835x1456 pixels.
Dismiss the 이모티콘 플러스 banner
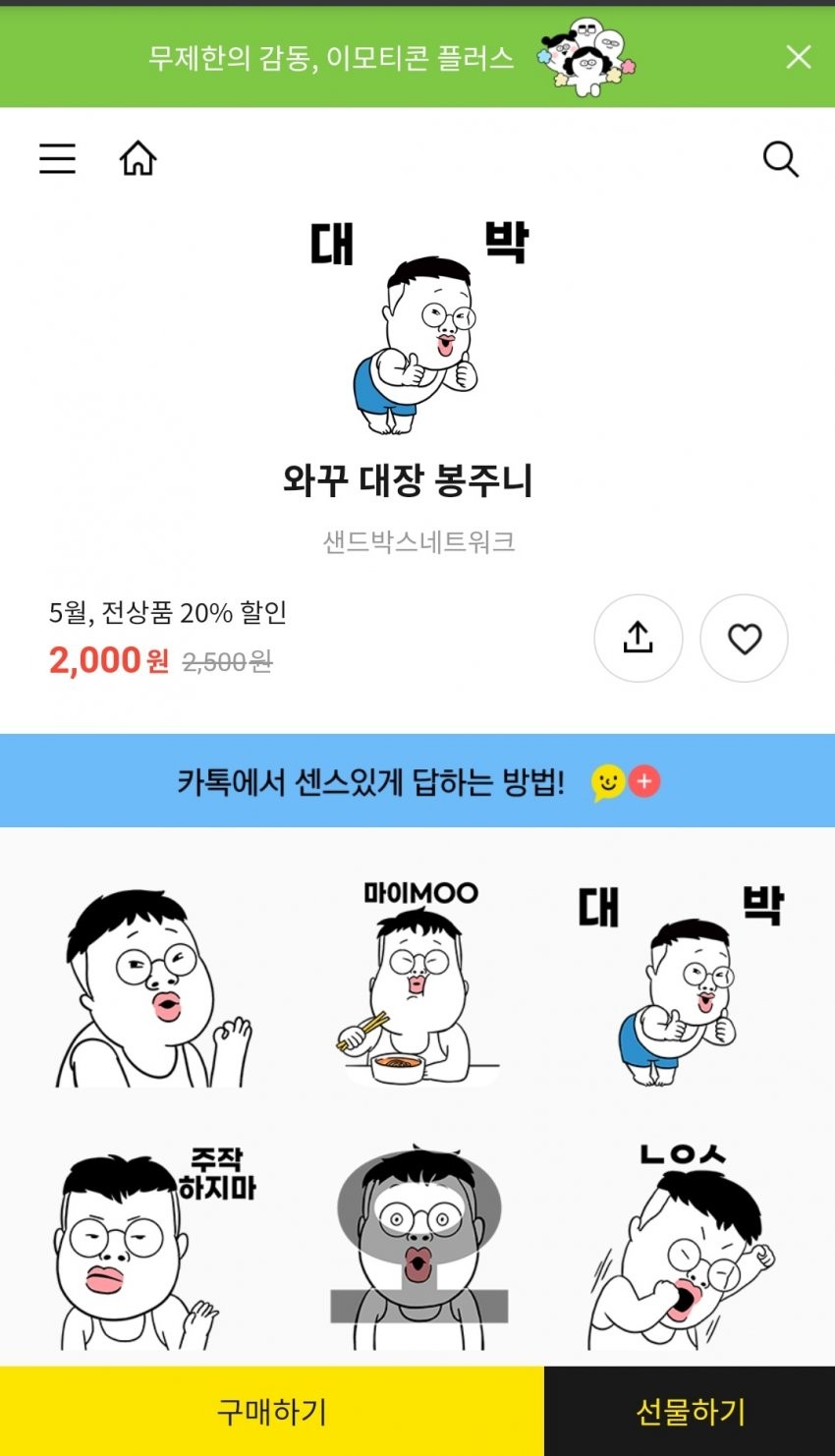pos(798,57)
